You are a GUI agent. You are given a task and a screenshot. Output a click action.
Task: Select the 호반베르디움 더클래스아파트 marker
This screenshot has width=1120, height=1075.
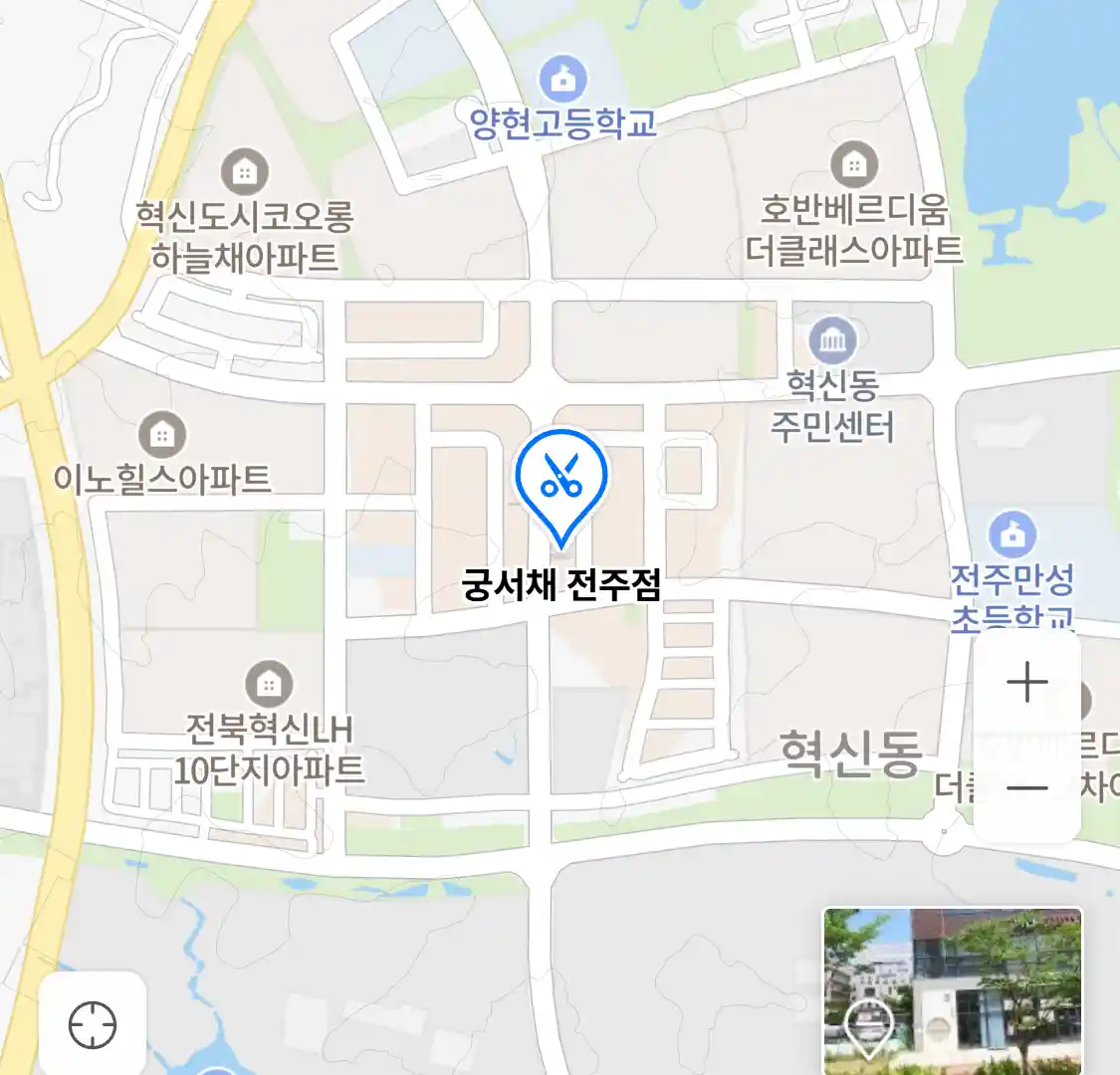853,165
